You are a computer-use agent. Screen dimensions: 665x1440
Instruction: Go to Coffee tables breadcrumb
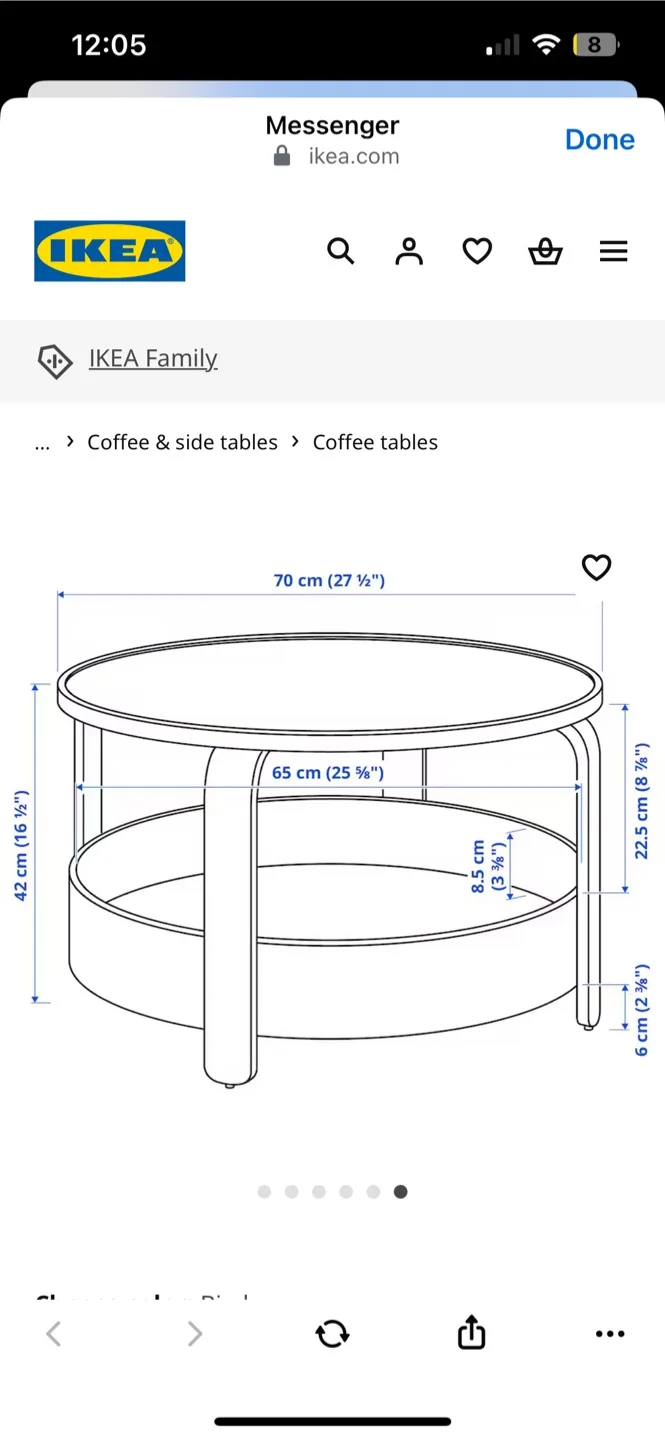click(375, 442)
